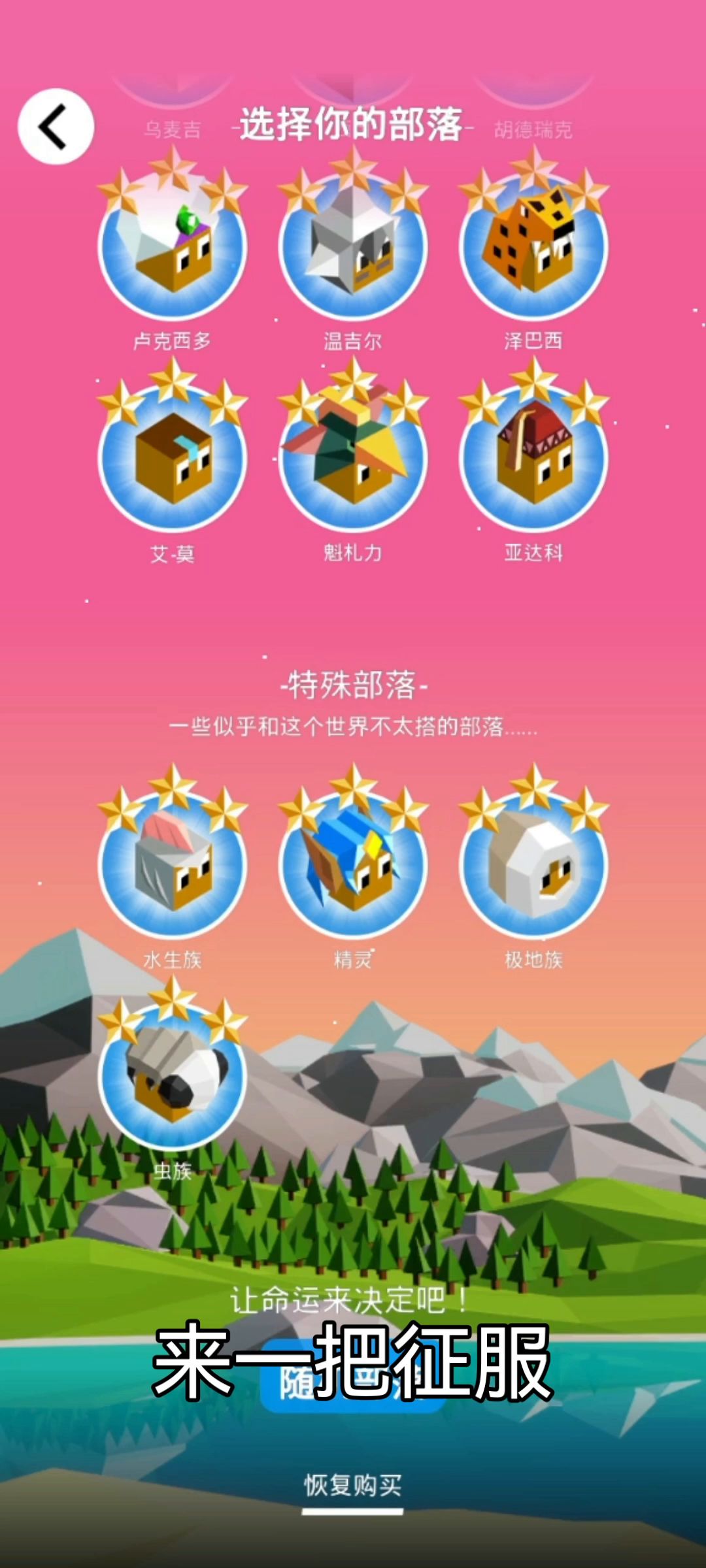This screenshot has height=1568, width=706.
Task: Go back using the arrow button
Action: pyautogui.click(x=56, y=126)
